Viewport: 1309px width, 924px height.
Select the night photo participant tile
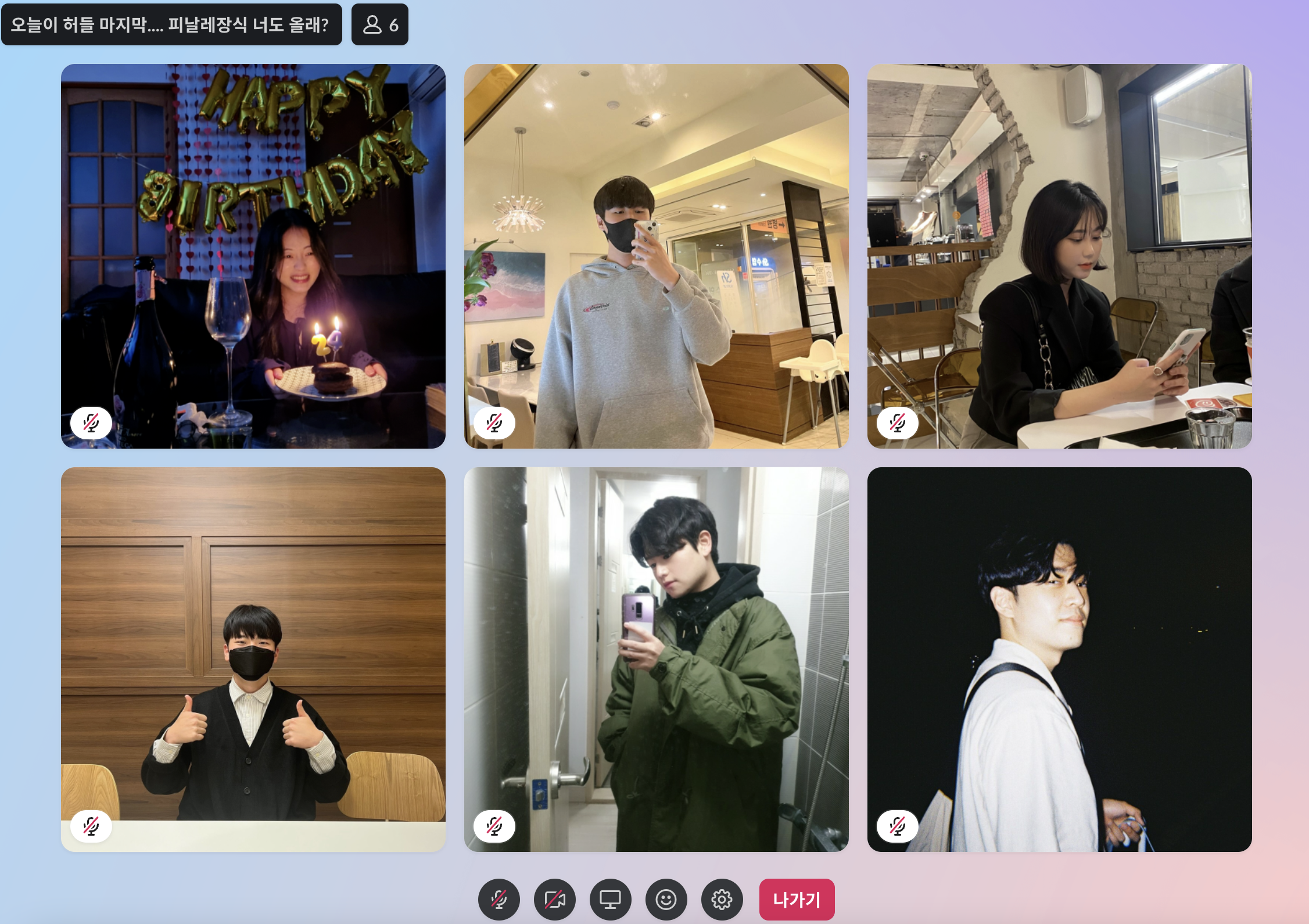point(1059,659)
